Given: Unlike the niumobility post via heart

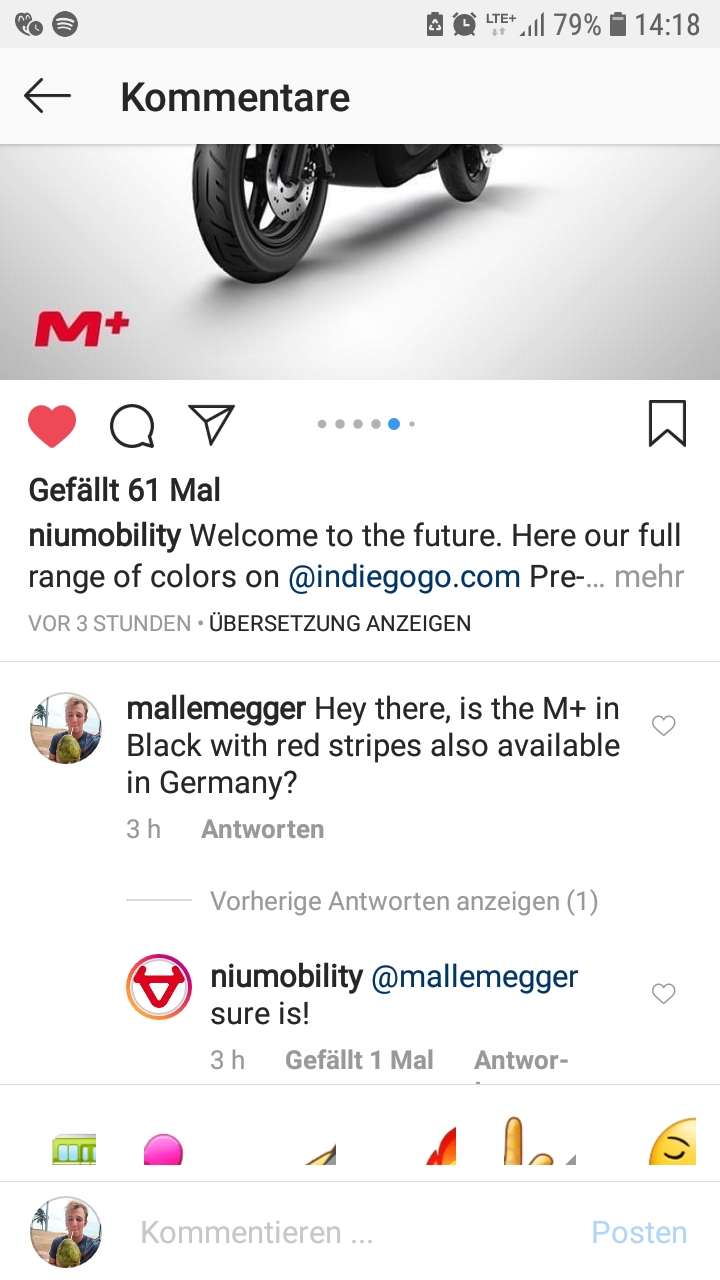Looking at the screenshot, I should (x=52, y=426).
